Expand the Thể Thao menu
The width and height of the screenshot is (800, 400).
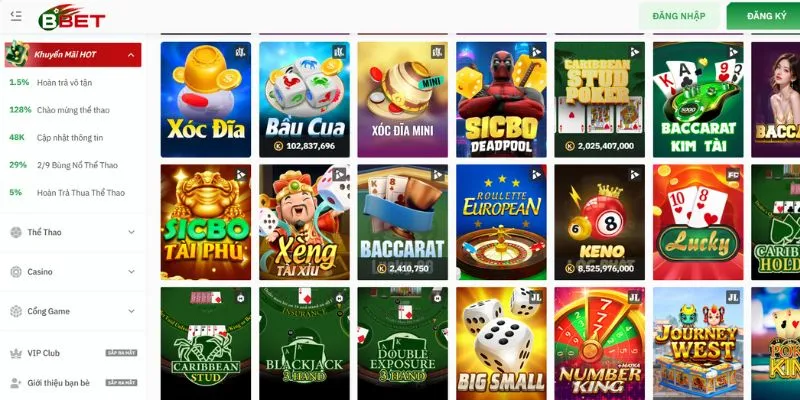coord(70,232)
